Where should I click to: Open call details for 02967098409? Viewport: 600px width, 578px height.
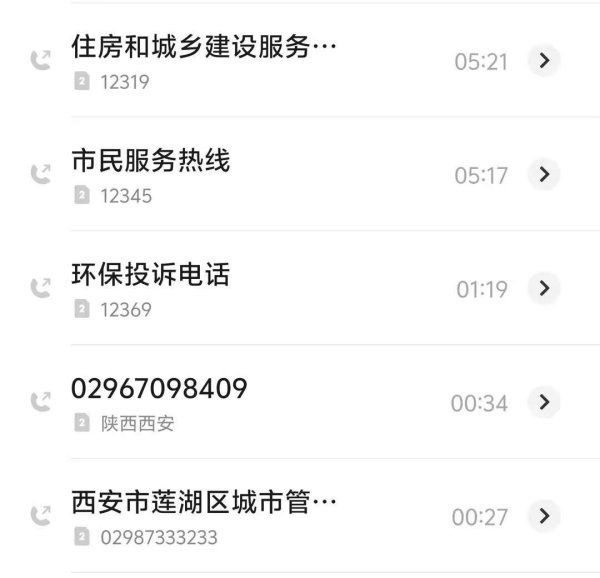(543, 403)
